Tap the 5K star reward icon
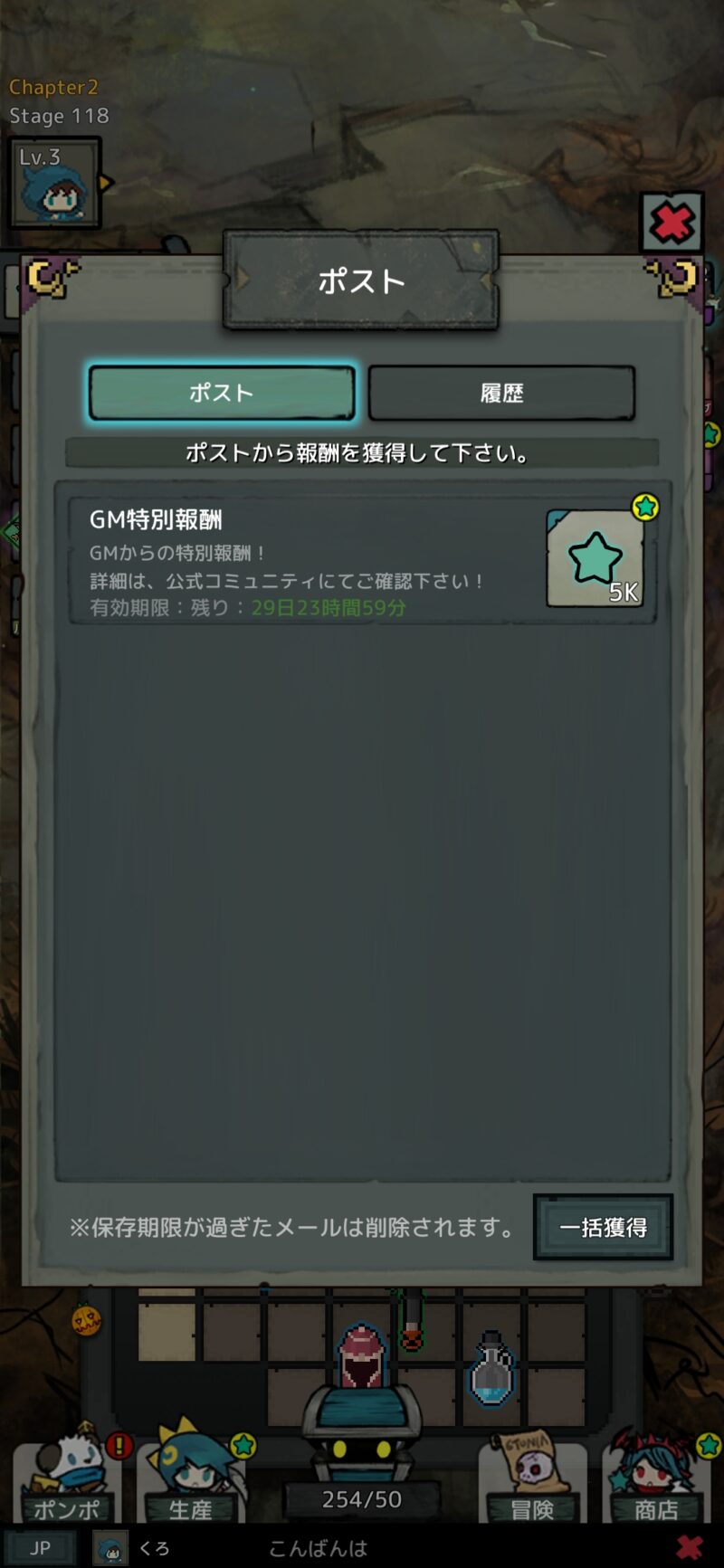 pos(595,558)
